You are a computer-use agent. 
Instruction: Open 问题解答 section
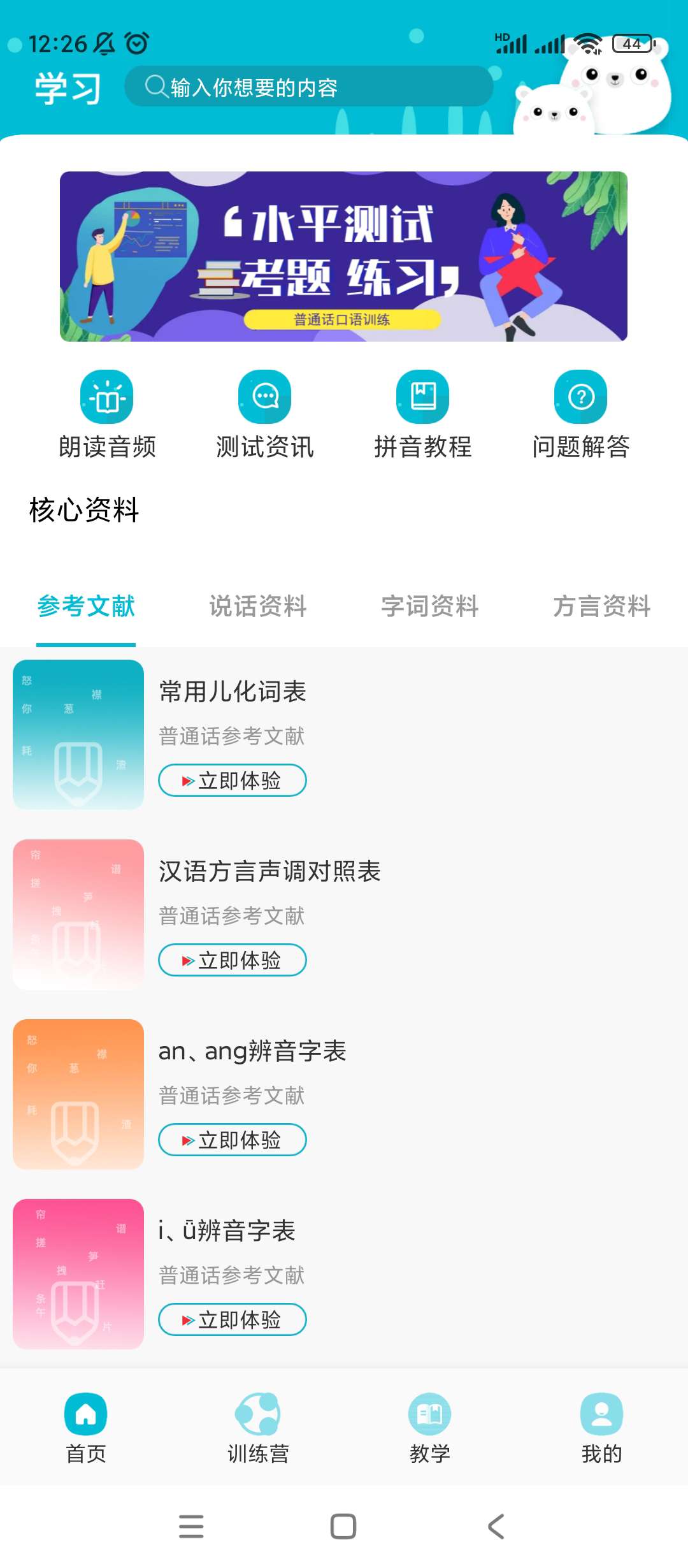pos(580,414)
